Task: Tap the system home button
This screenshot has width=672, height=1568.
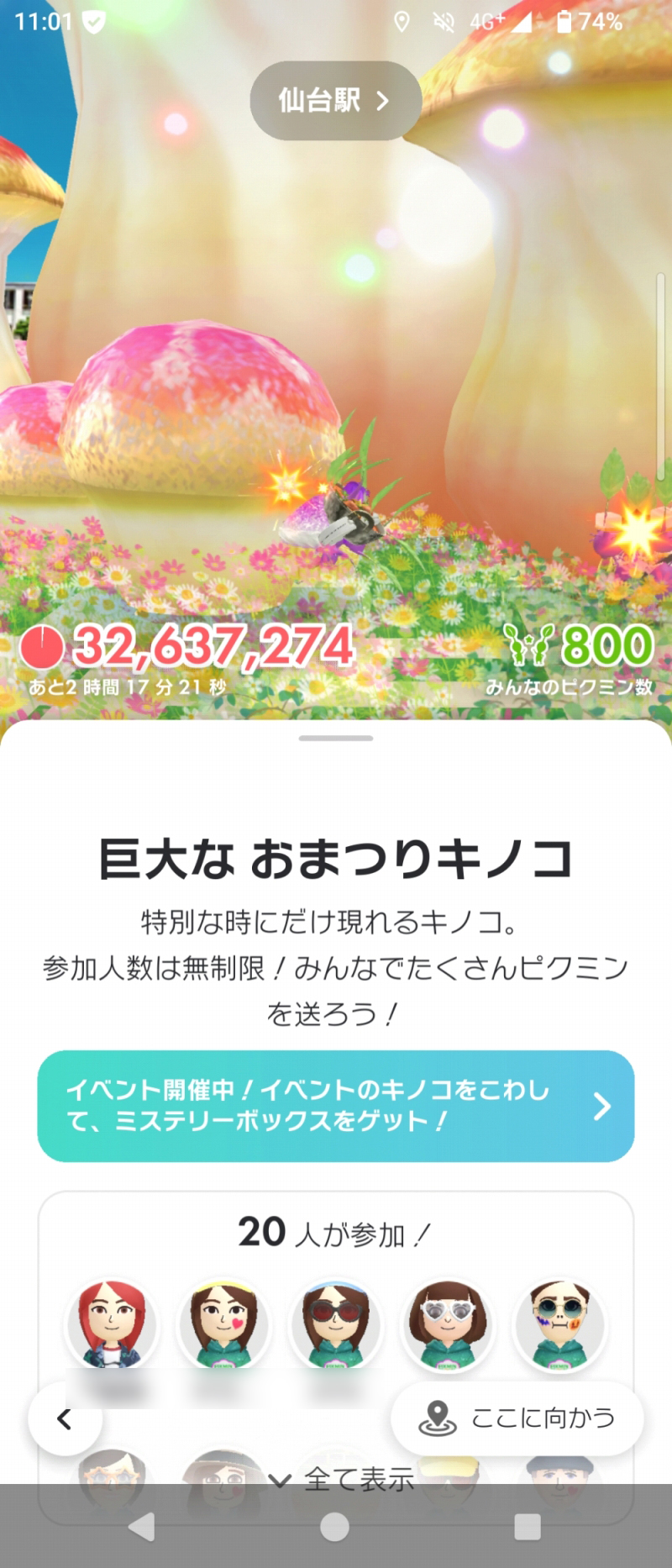Action: [x=335, y=1527]
